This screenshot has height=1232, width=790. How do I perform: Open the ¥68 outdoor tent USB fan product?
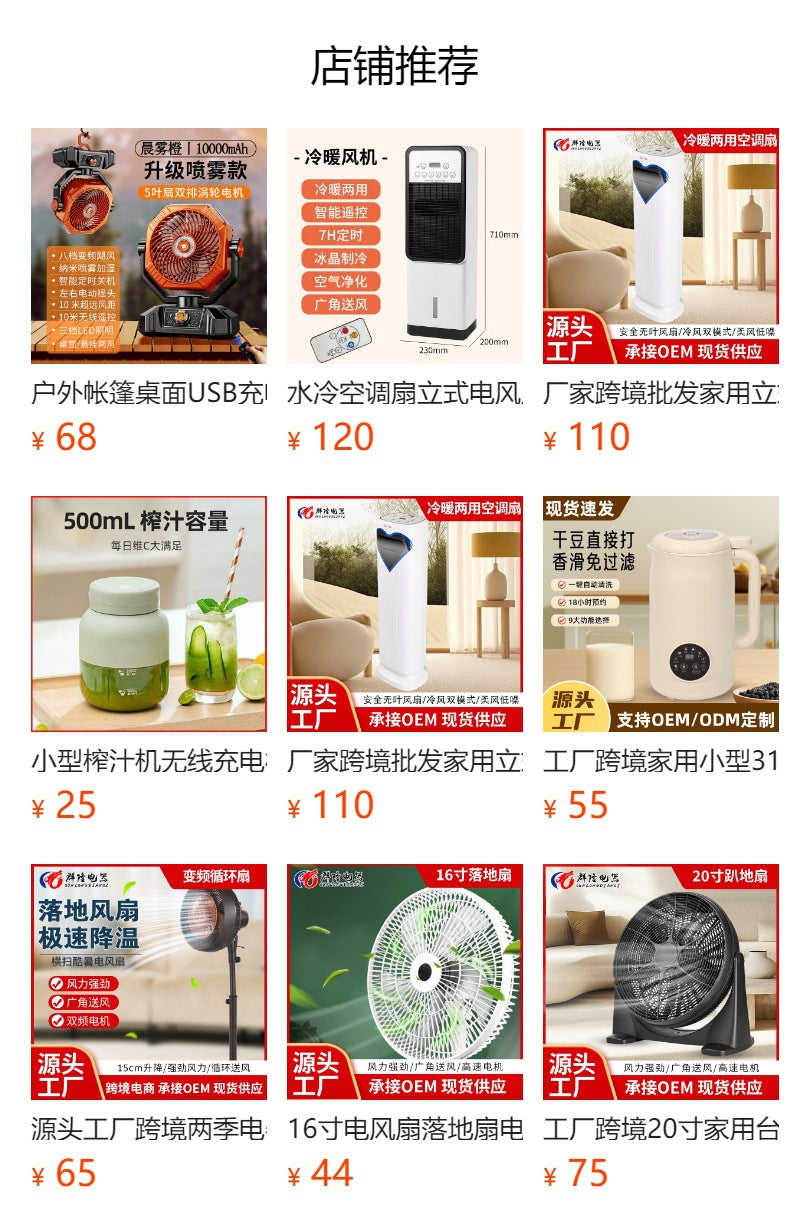[x=148, y=246]
